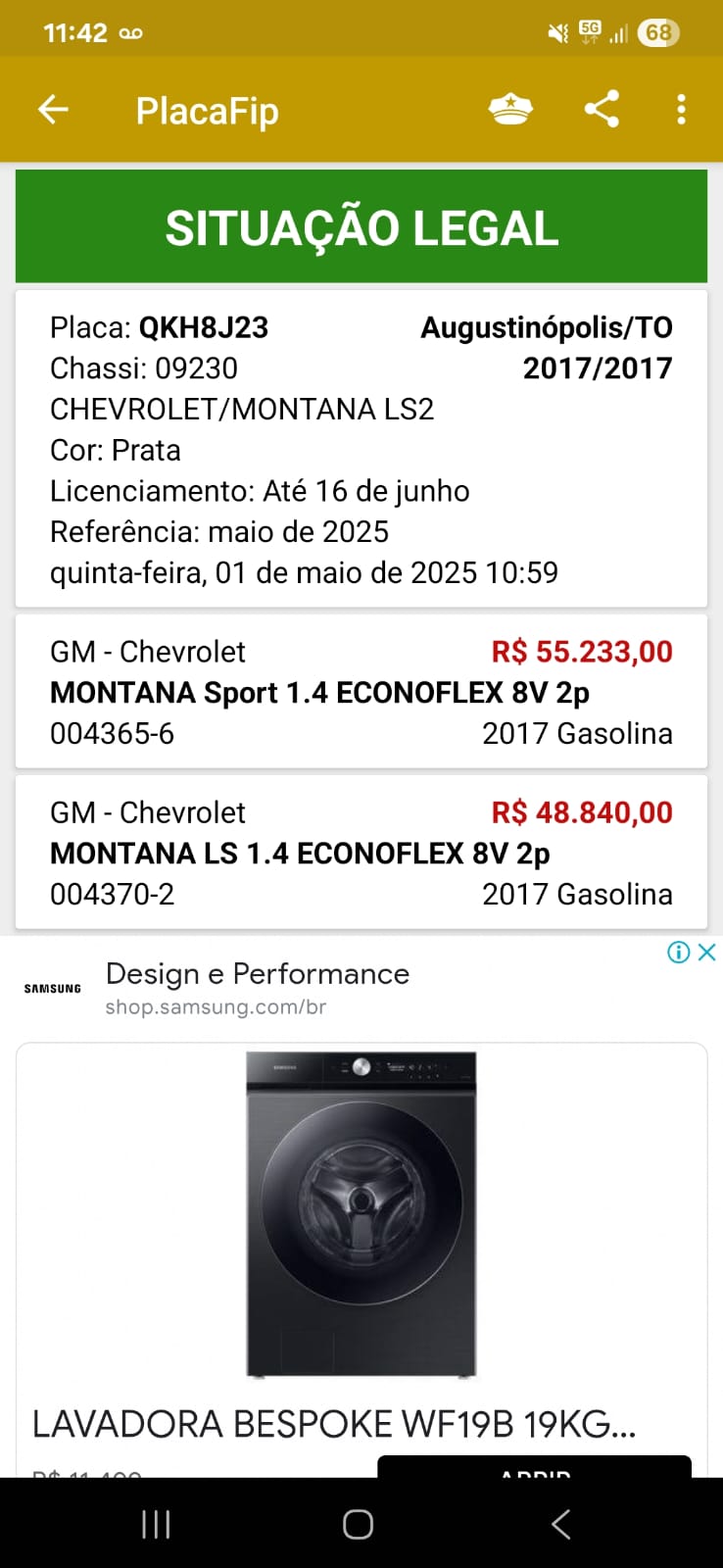Viewport: 723px width, 1568px height.
Task: Tap the ad info icon on Samsung banner
Action: point(677,952)
